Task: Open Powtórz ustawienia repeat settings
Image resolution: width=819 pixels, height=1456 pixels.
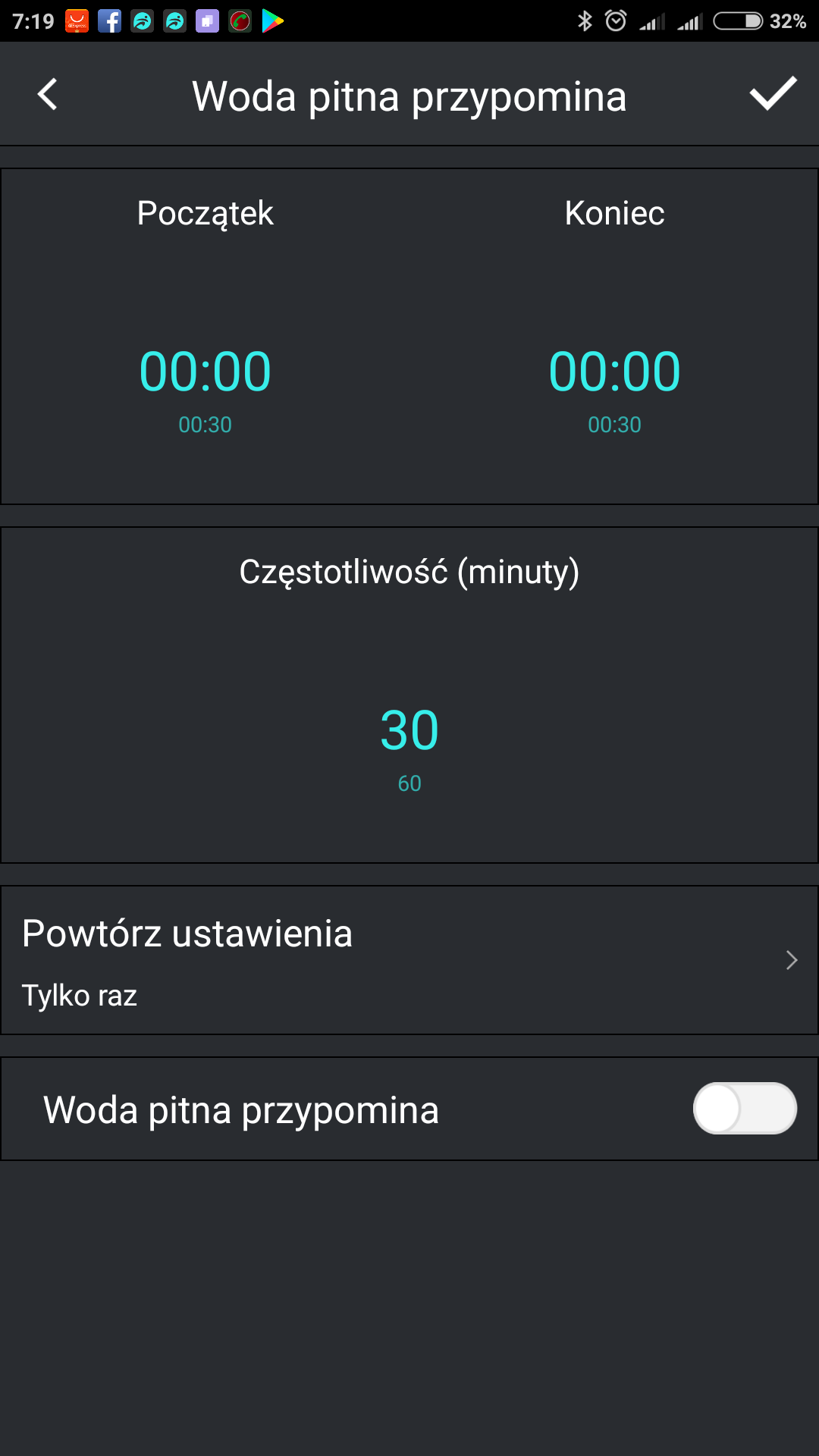Action: pos(409,960)
